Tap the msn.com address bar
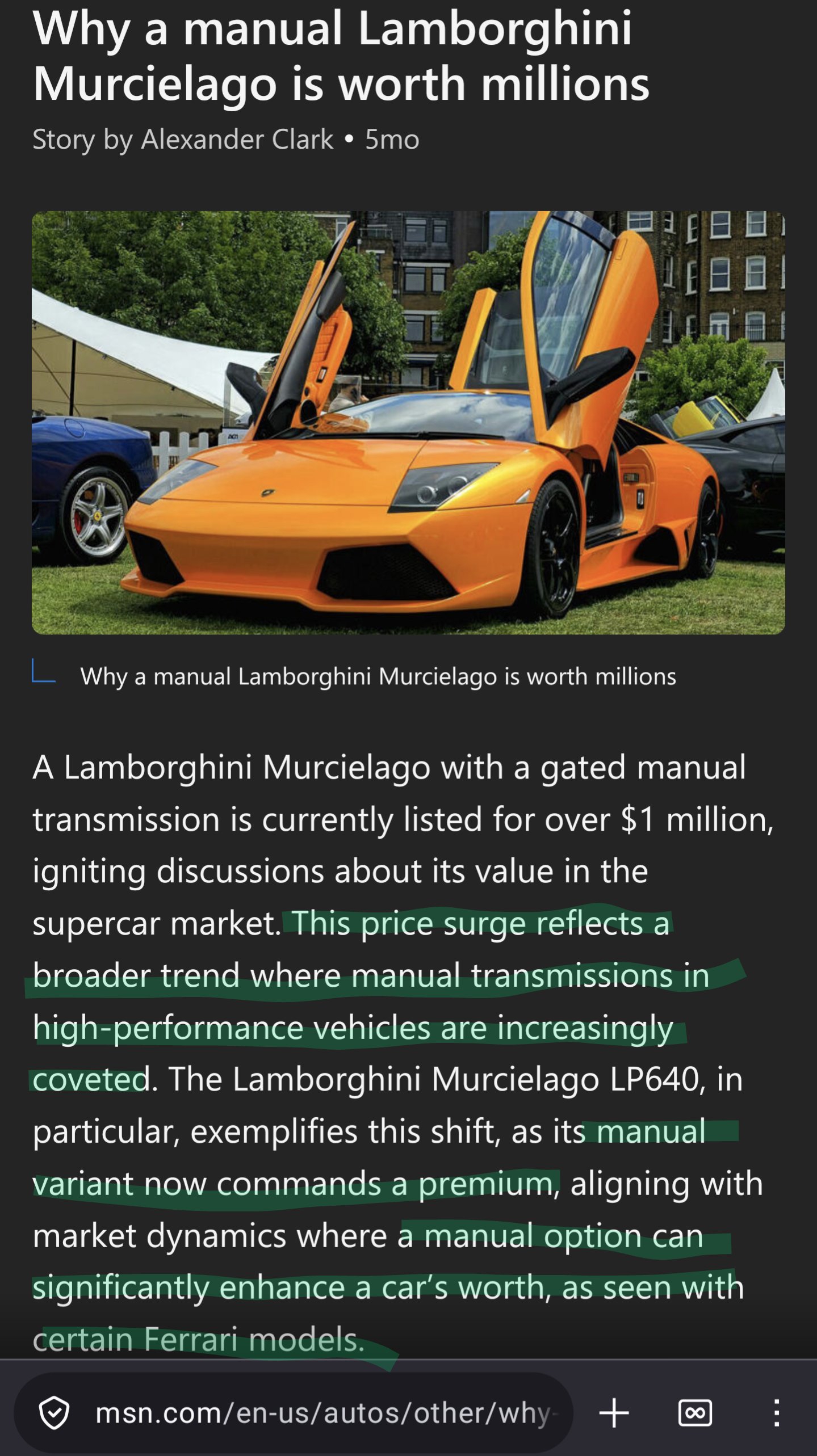Image resolution: width=817 pixels, height=1456 pixels. click(324, 1412)
